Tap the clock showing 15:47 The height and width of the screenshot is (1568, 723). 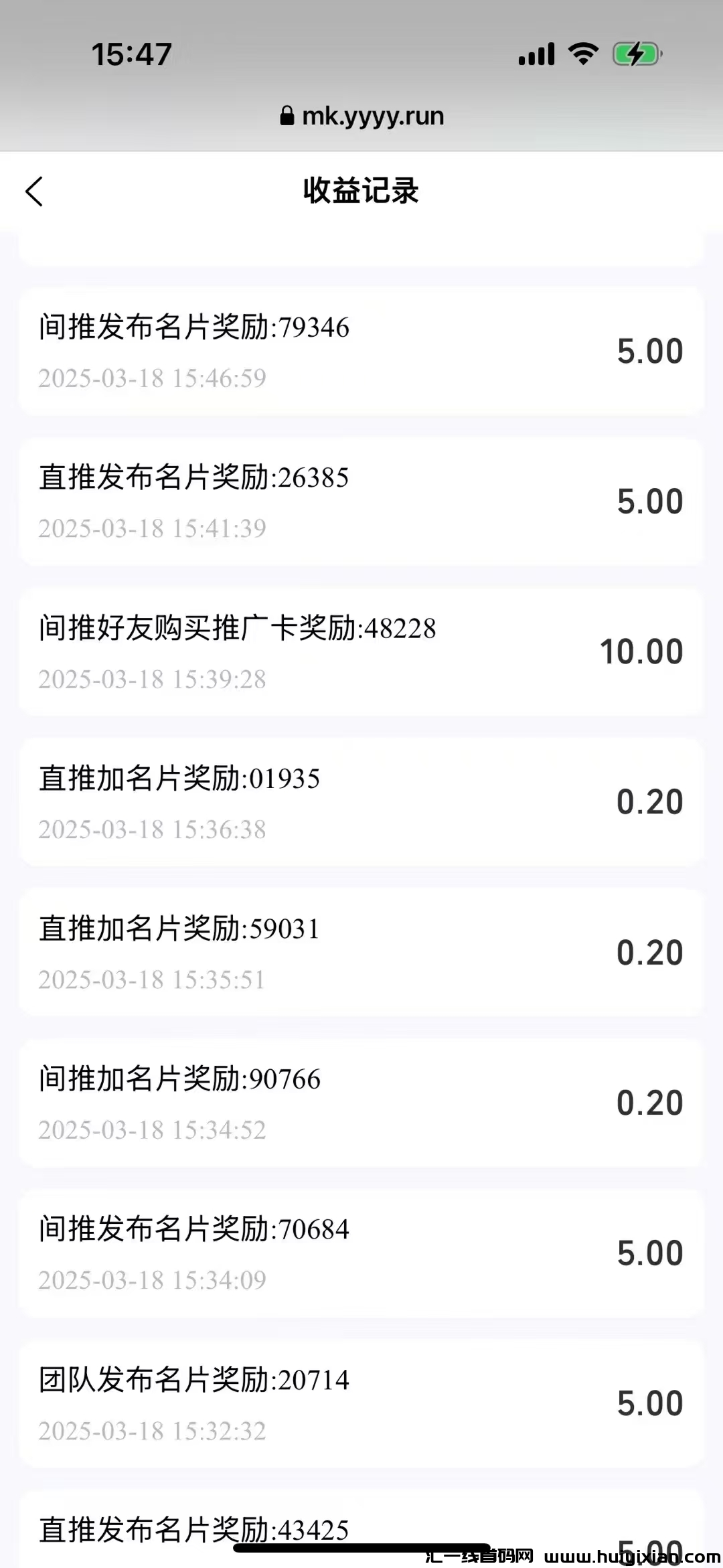coord(132,54)
